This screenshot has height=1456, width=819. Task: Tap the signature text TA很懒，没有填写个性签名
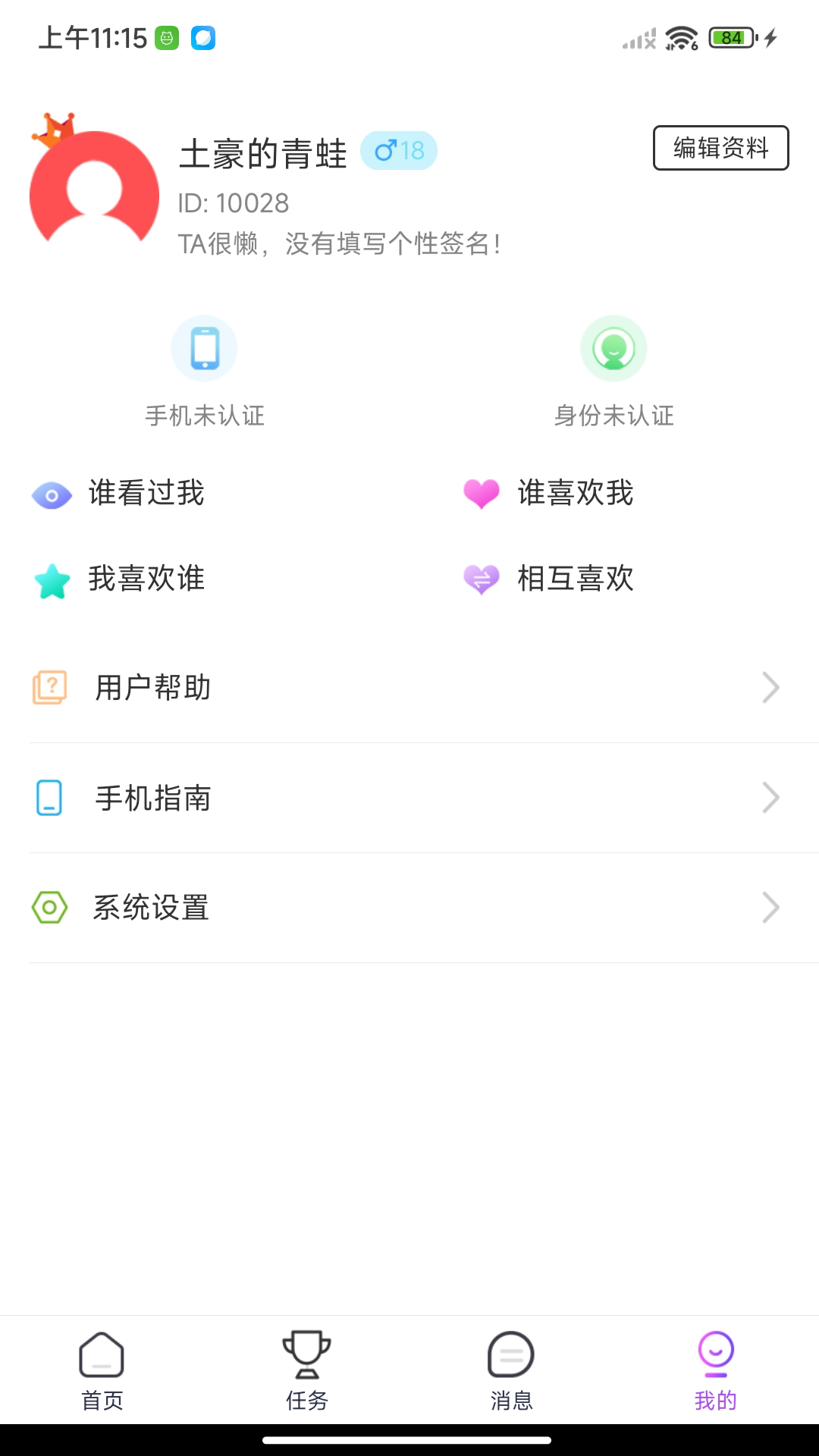click(339, 244)
